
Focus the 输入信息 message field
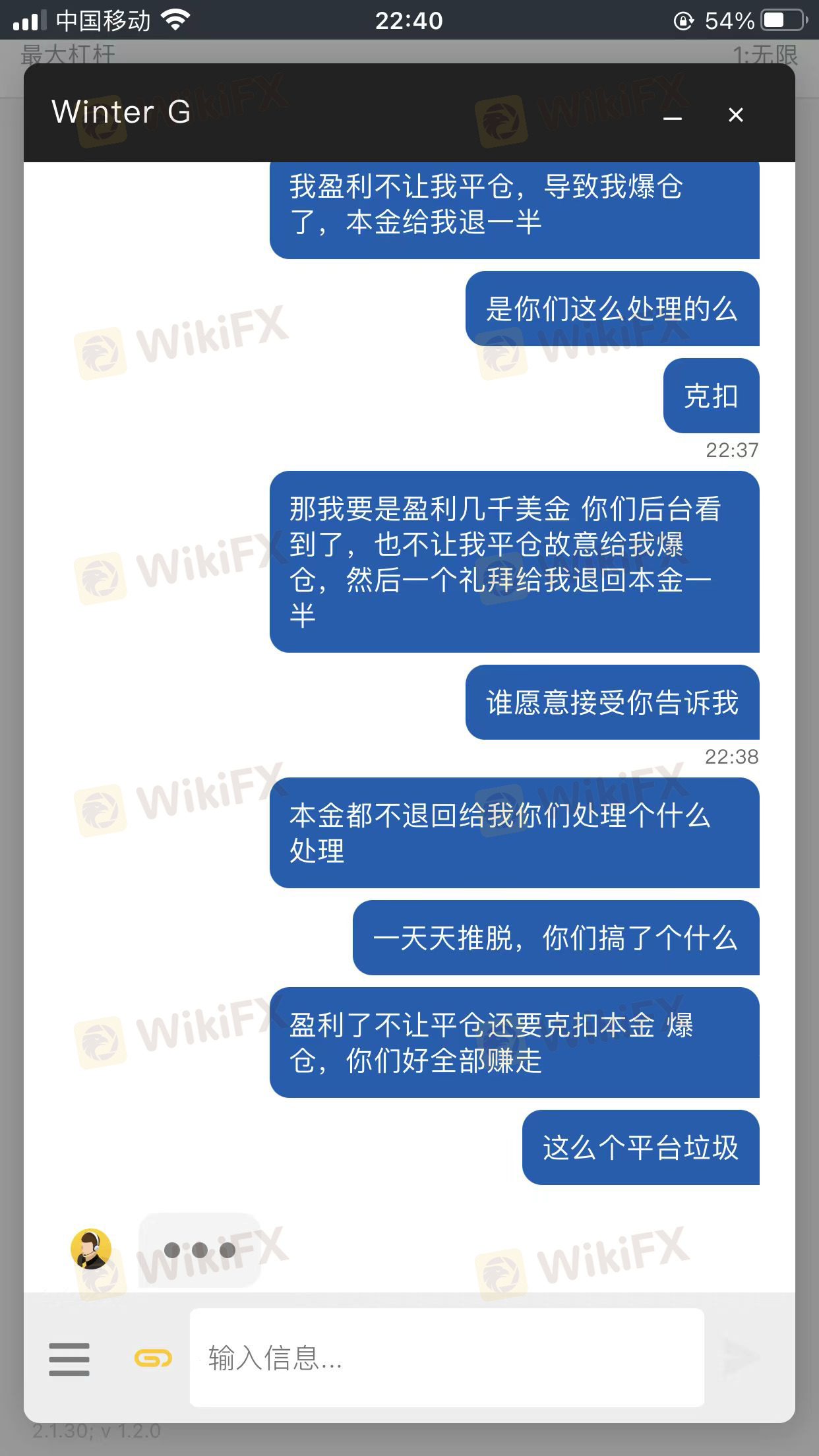click(x=446, y=1358)
